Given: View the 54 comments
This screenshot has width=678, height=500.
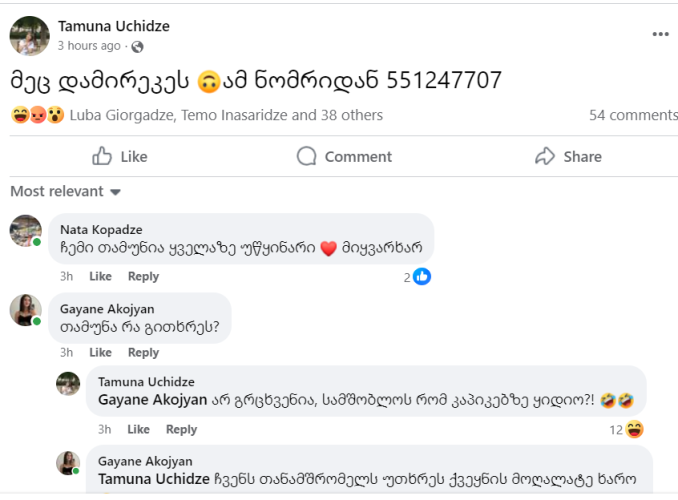Looking at the screenshot, I should pos(633,115).
